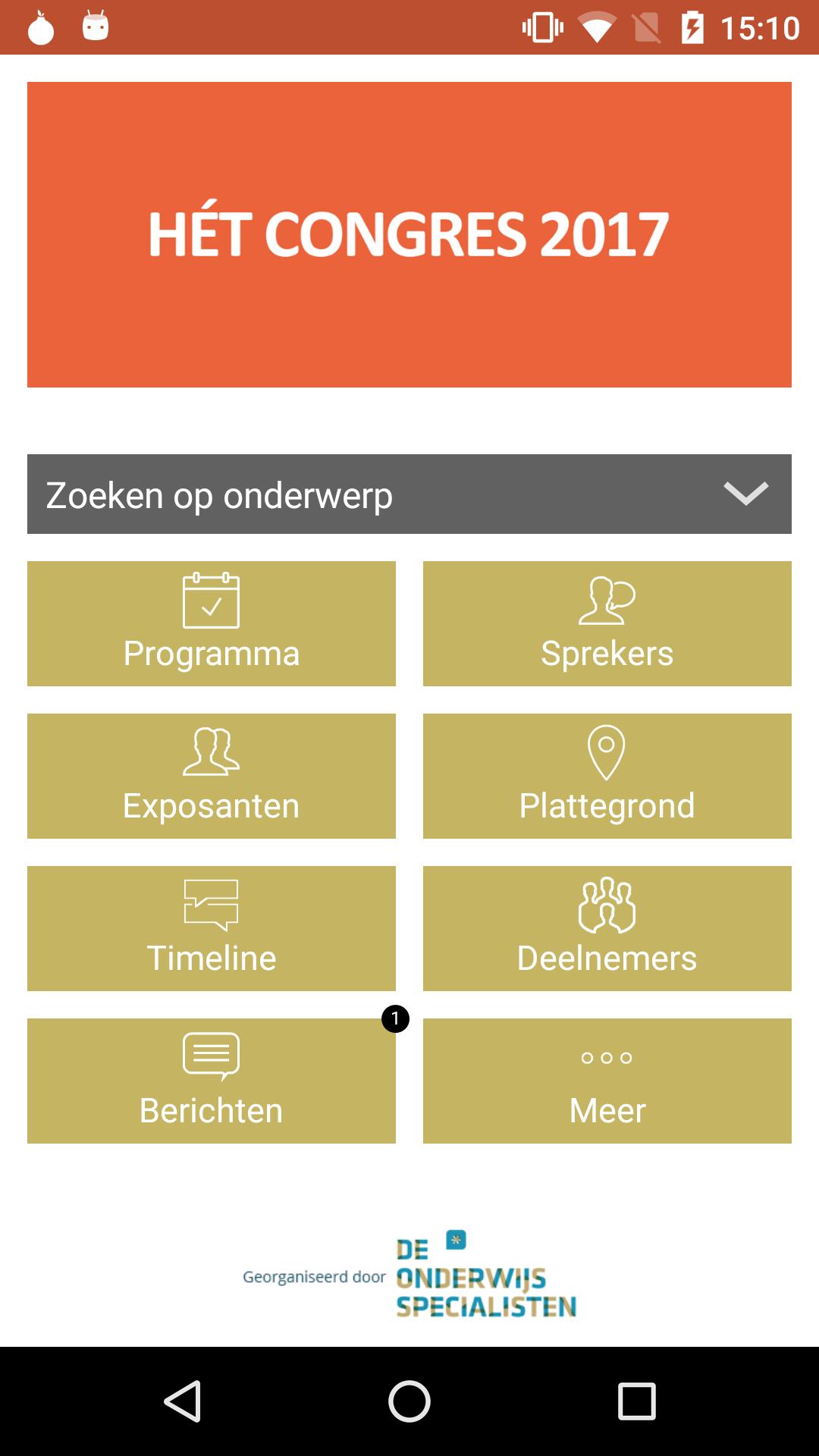
Task: Show the Plattegrond map
Action: [607, 776]
